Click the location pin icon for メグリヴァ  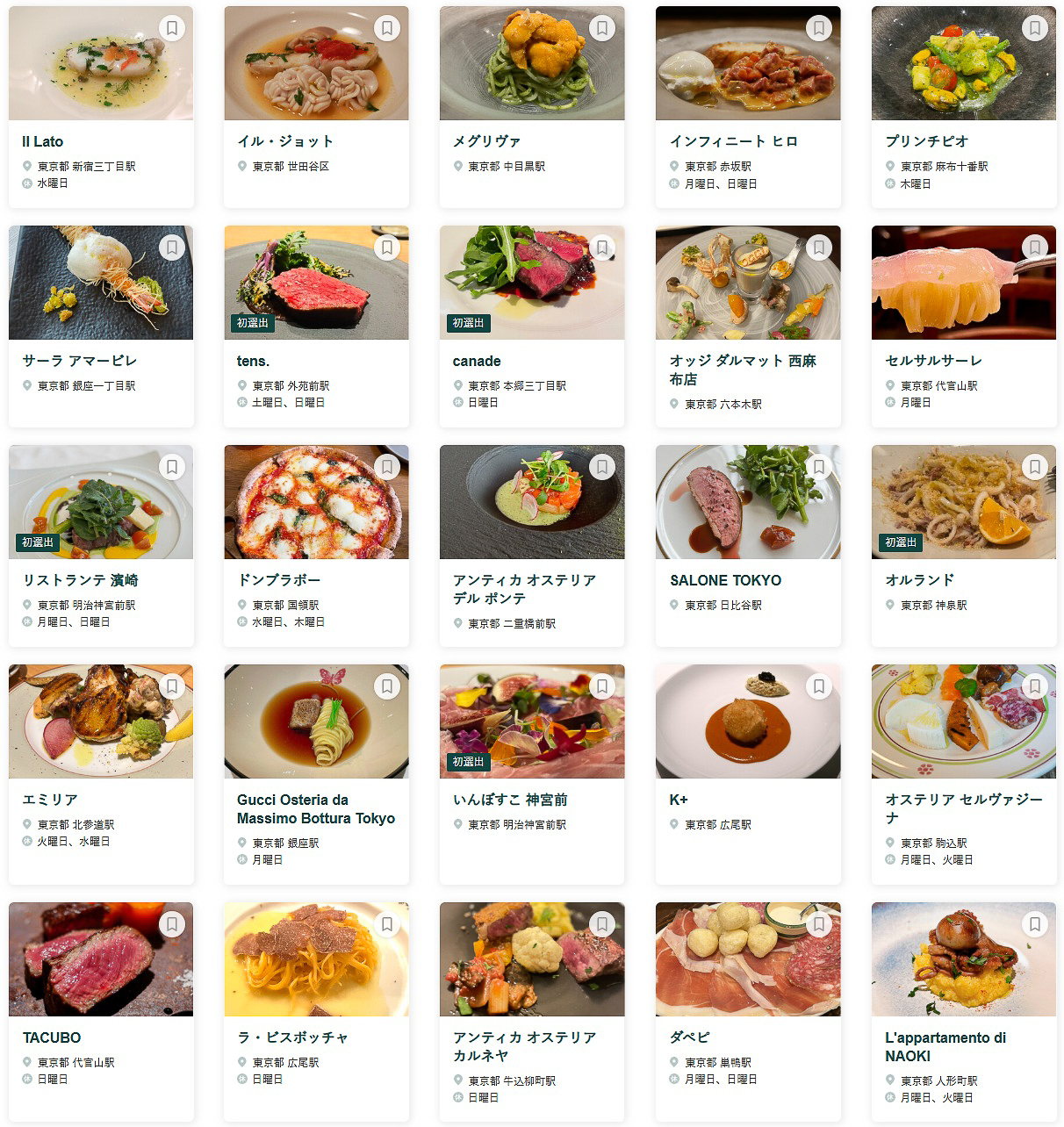coord(457,165)
